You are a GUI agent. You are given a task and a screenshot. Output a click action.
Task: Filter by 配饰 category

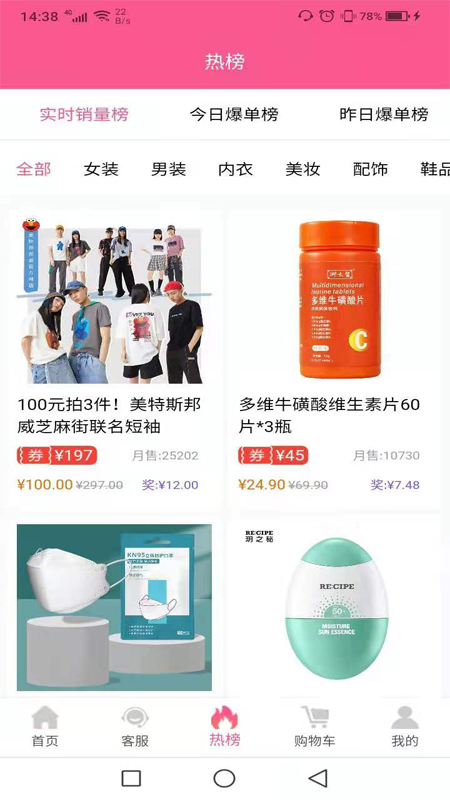coord(370,169)
